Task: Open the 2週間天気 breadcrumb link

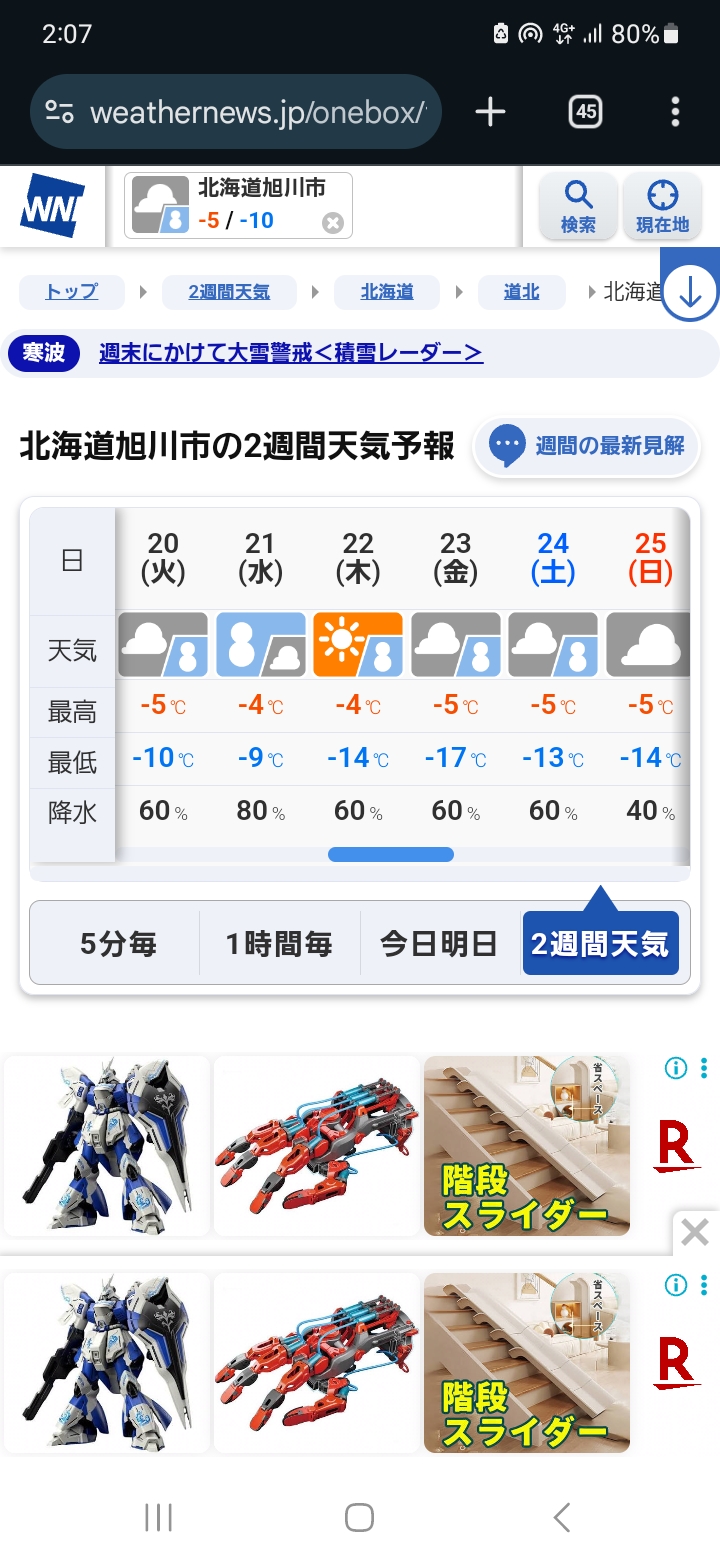Action: click(x=229, y=292)
